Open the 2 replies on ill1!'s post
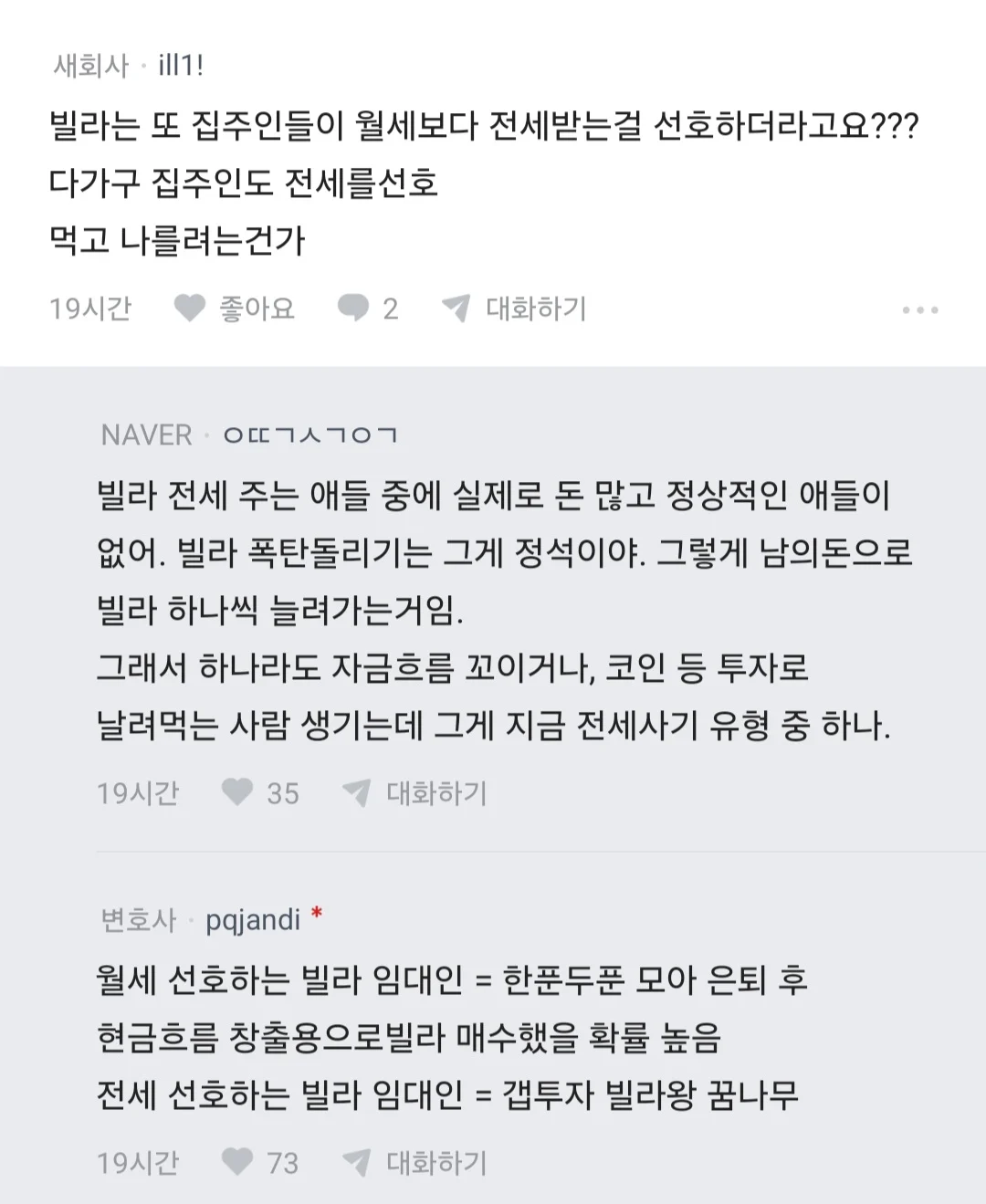Image resolution: width=986 pixels, height=1204 pixels. (367, 309)
